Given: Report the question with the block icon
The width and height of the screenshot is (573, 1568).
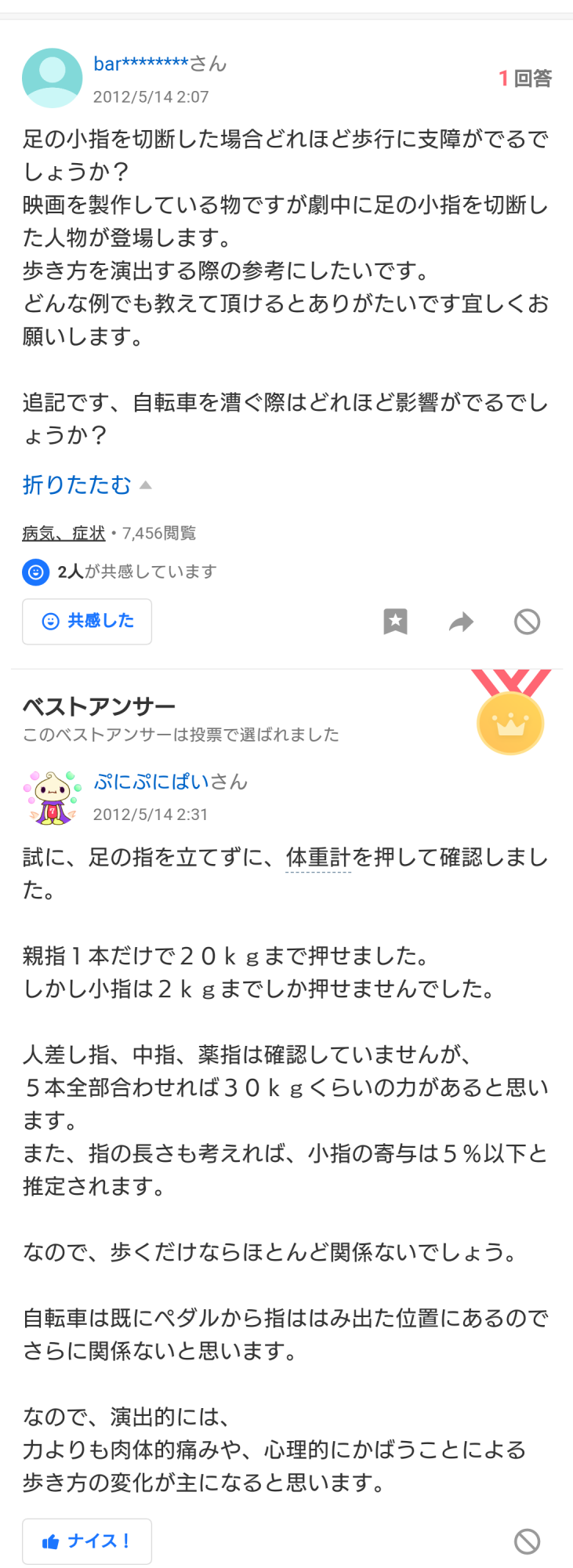Looking at the screenshot, I should [527, 622].
